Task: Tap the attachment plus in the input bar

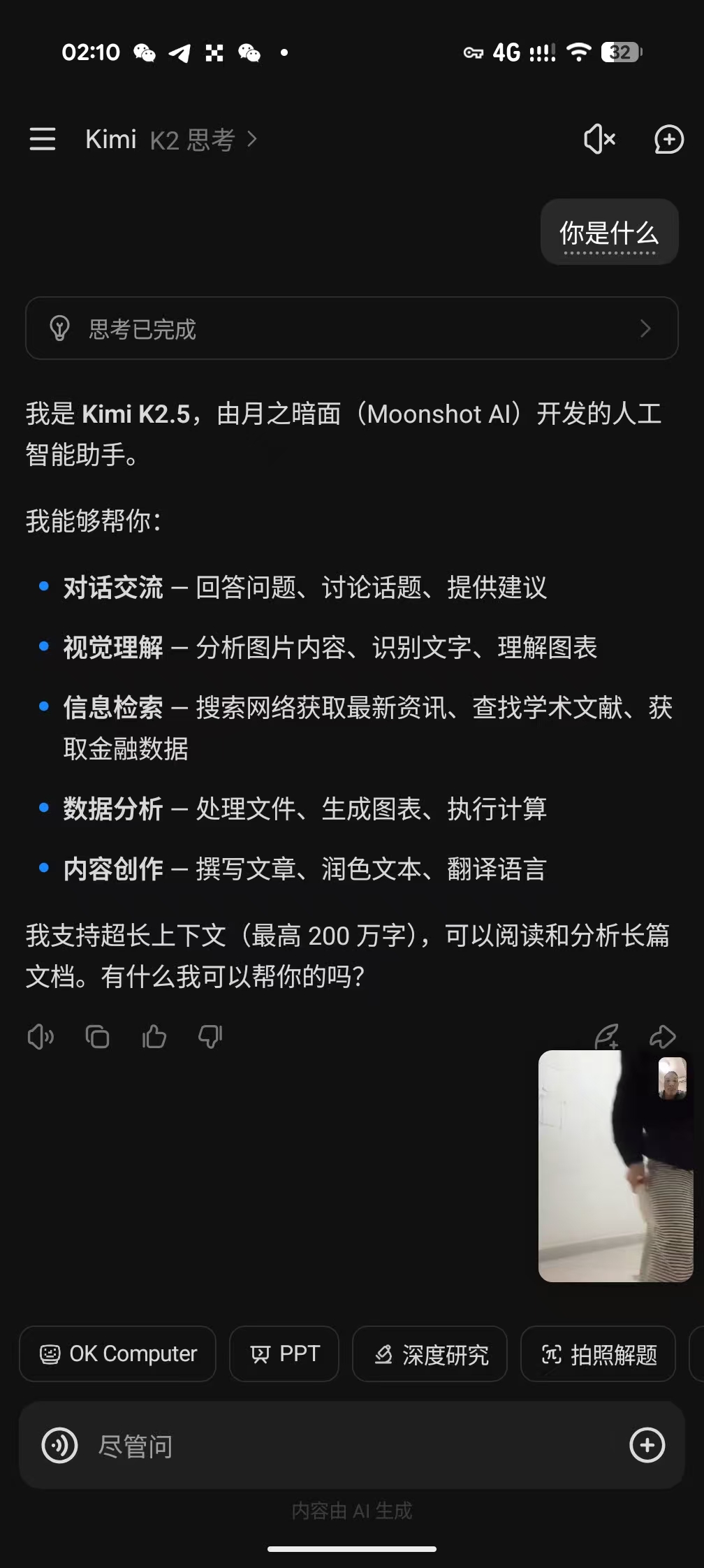Action: (647, 1446)
